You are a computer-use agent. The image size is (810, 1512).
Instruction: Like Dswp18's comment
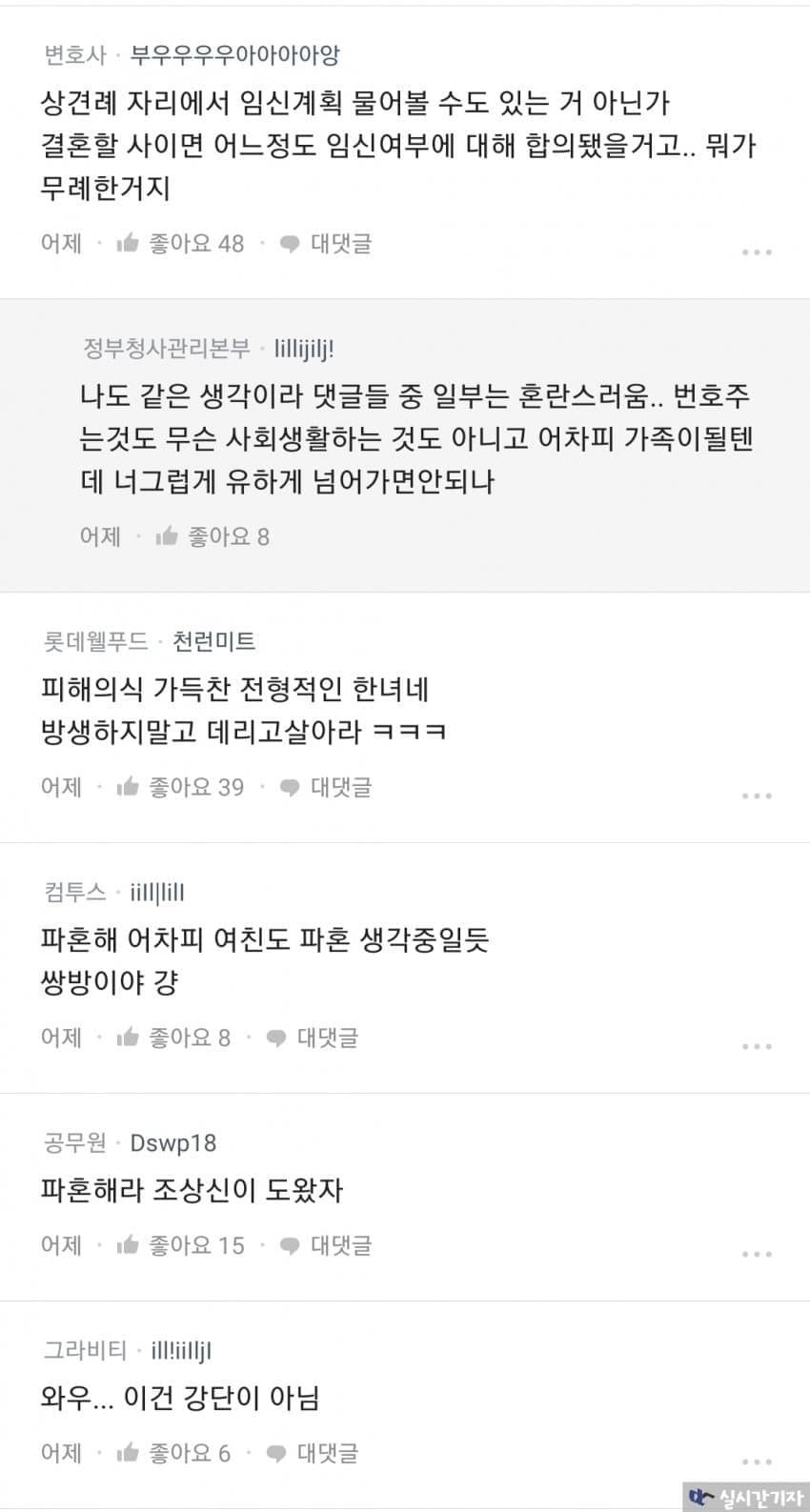point(180,1245)
